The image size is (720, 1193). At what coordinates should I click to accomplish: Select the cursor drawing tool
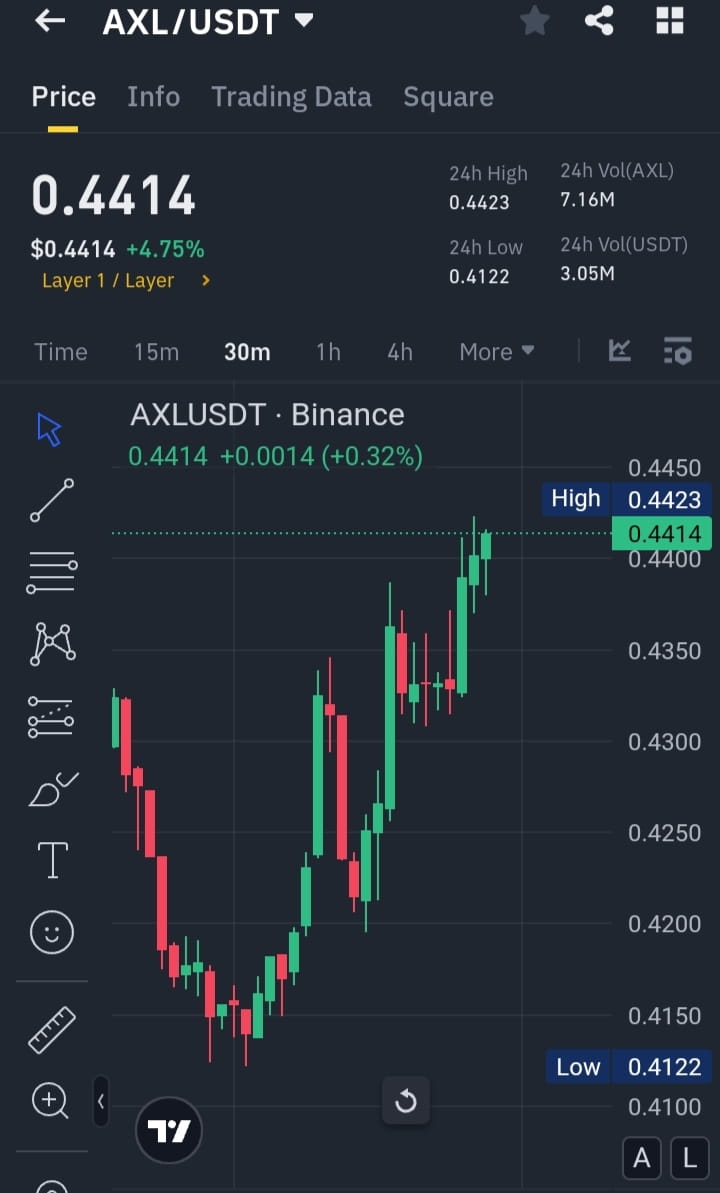point(48,427)
